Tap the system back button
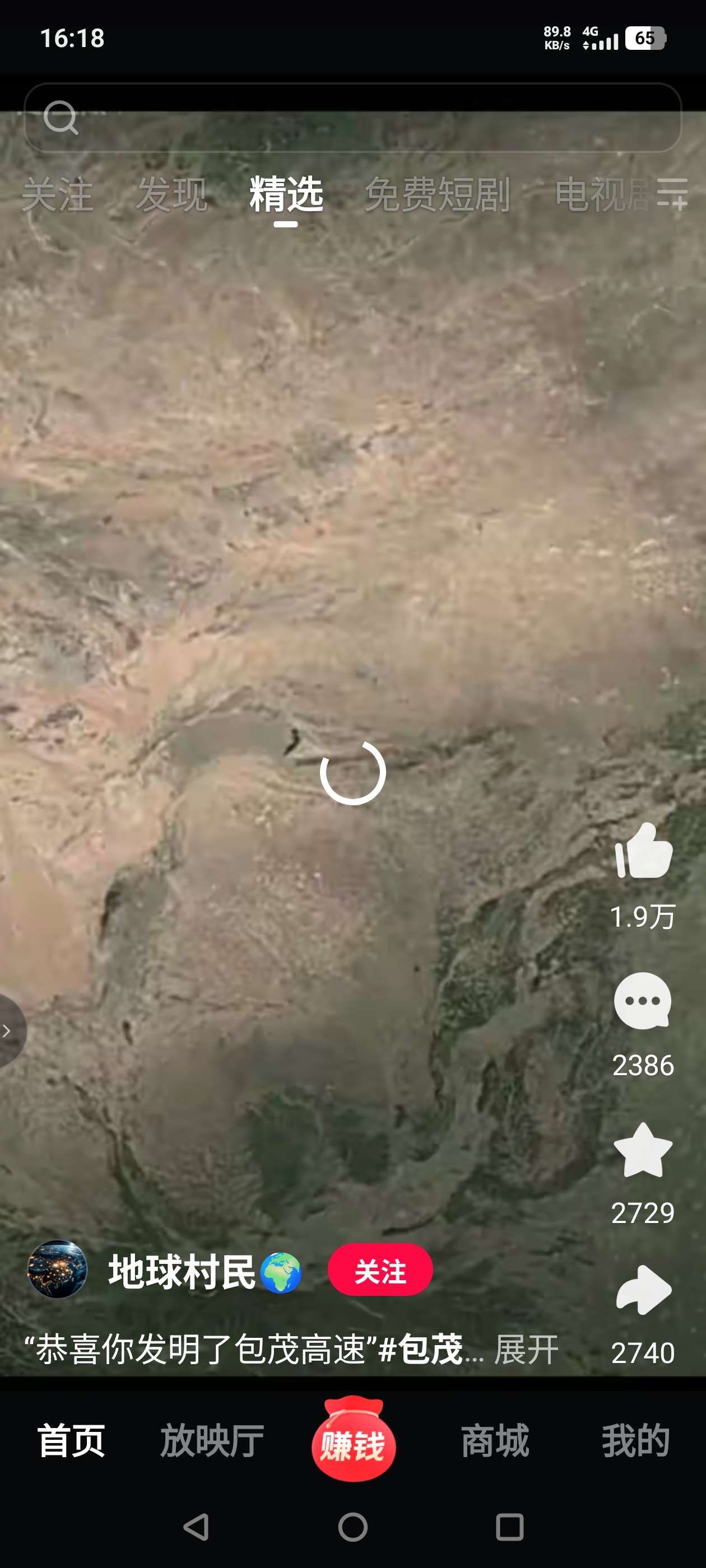The image size is (706, 1568). click(x=196, y=1527)
